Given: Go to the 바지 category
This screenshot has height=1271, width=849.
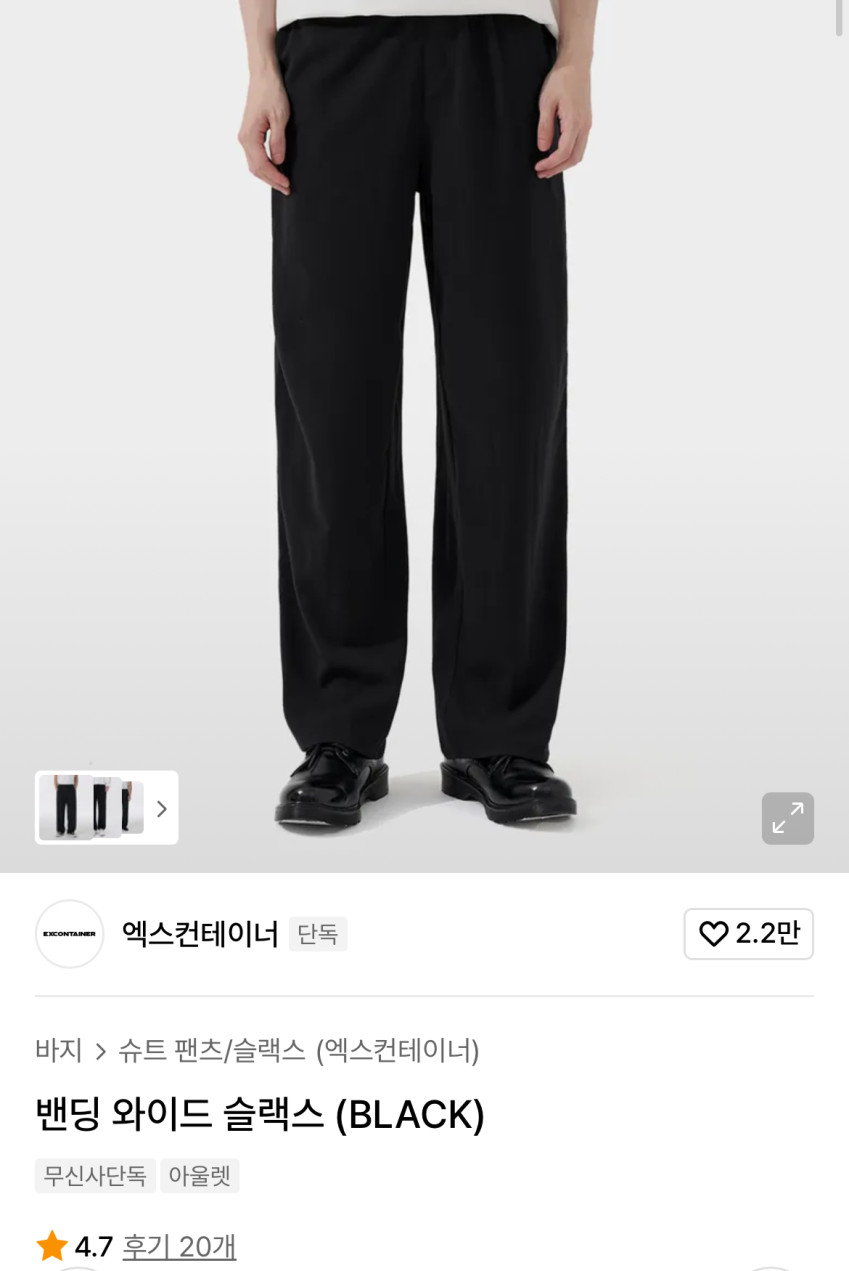Looking at the screenshot, I should pyautogui.click(x=58, y=1051).
